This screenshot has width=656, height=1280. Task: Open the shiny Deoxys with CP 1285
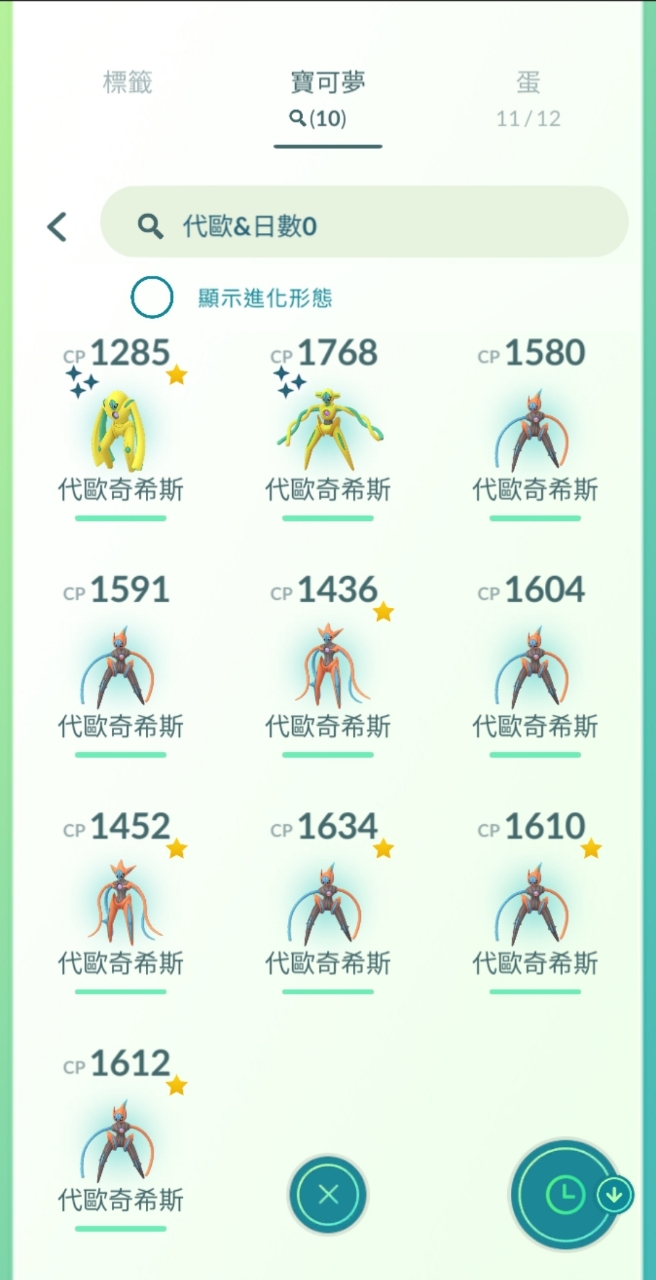(x=121, y=429)
